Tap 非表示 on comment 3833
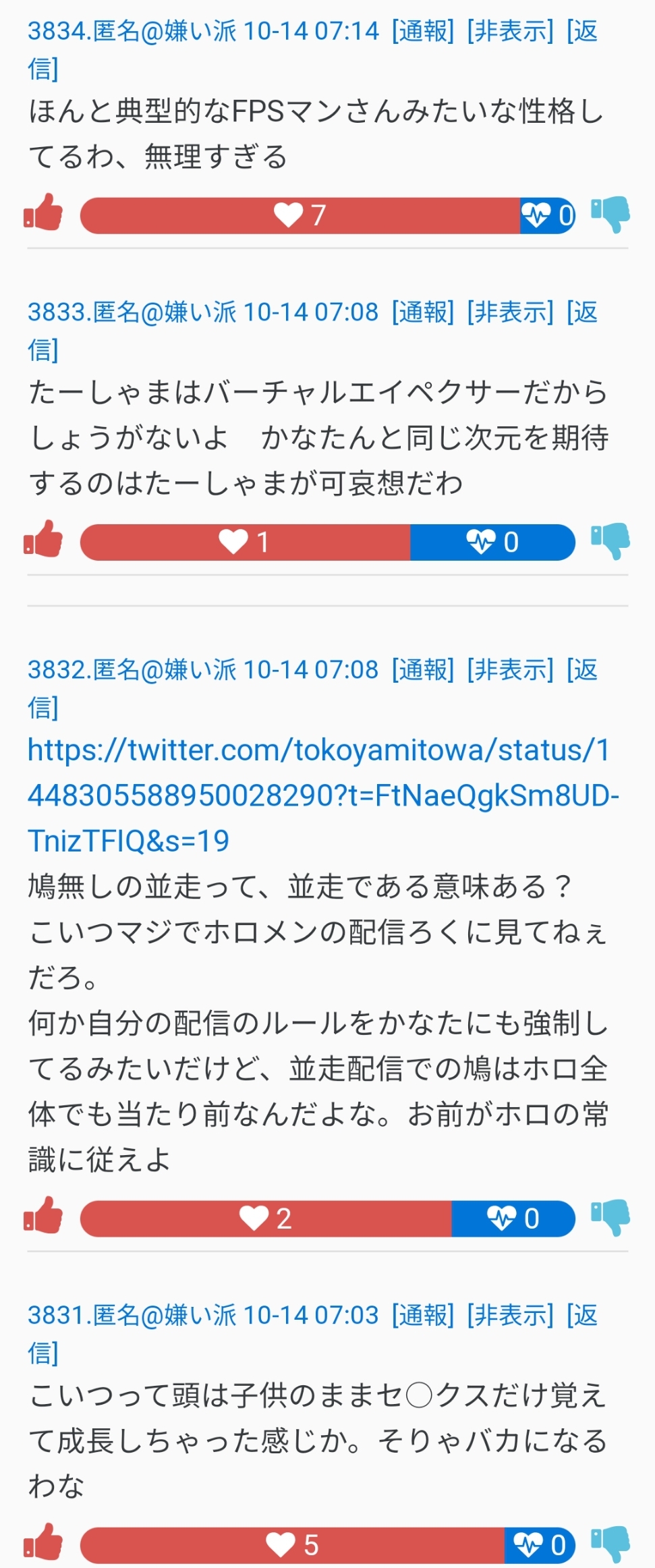 510,312
